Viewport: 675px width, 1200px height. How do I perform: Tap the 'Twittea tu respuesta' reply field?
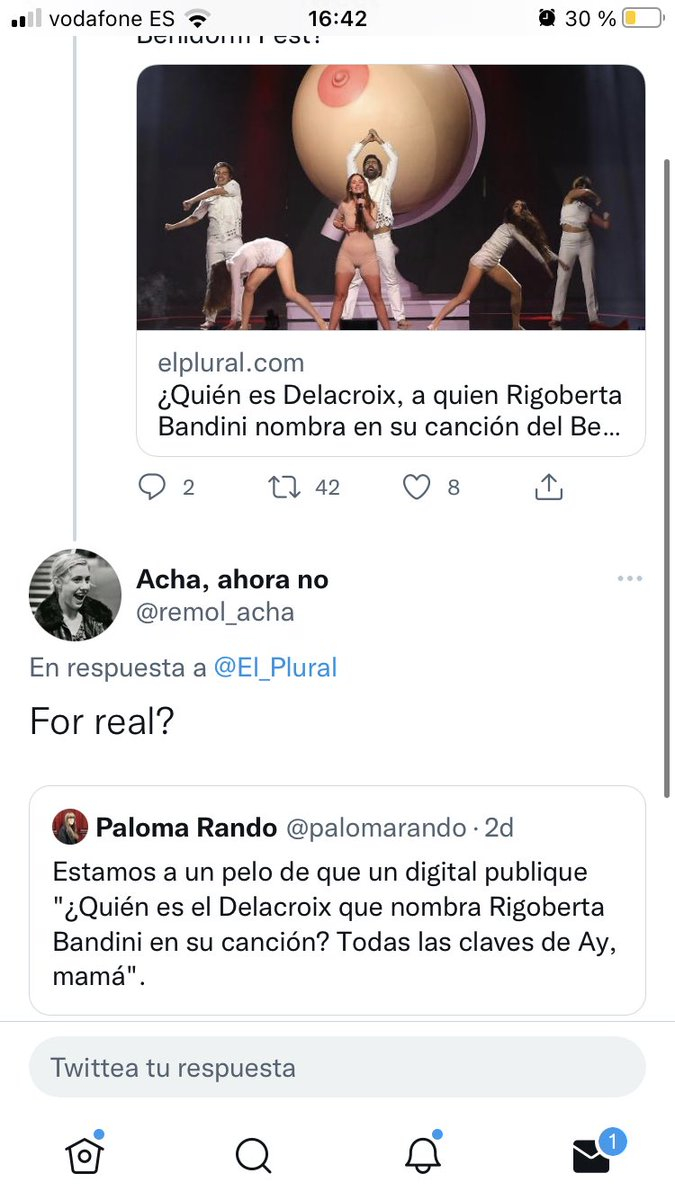tap(337, 1067)
